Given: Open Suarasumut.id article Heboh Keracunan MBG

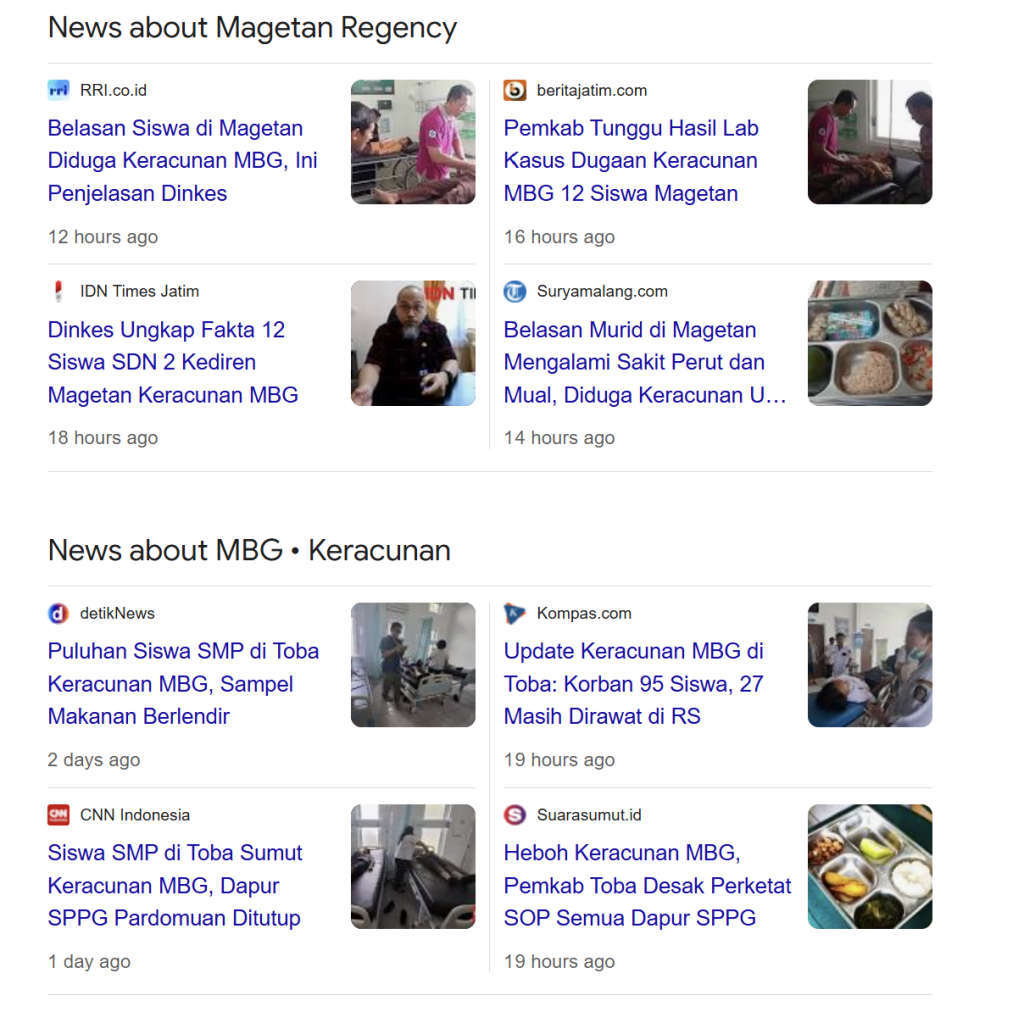Looking at the screenshot, I should (647, 885).
